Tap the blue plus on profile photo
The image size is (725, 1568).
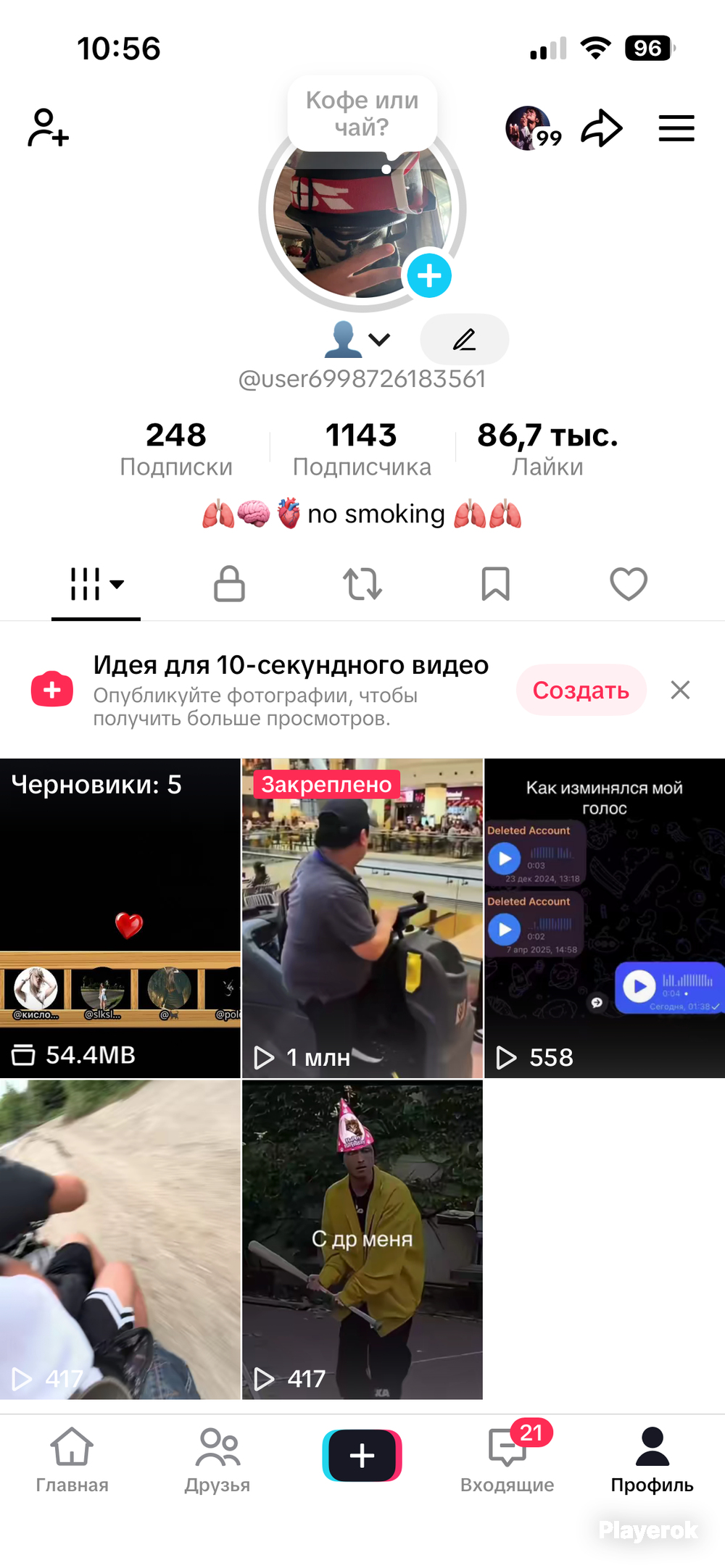pos(429,275)
